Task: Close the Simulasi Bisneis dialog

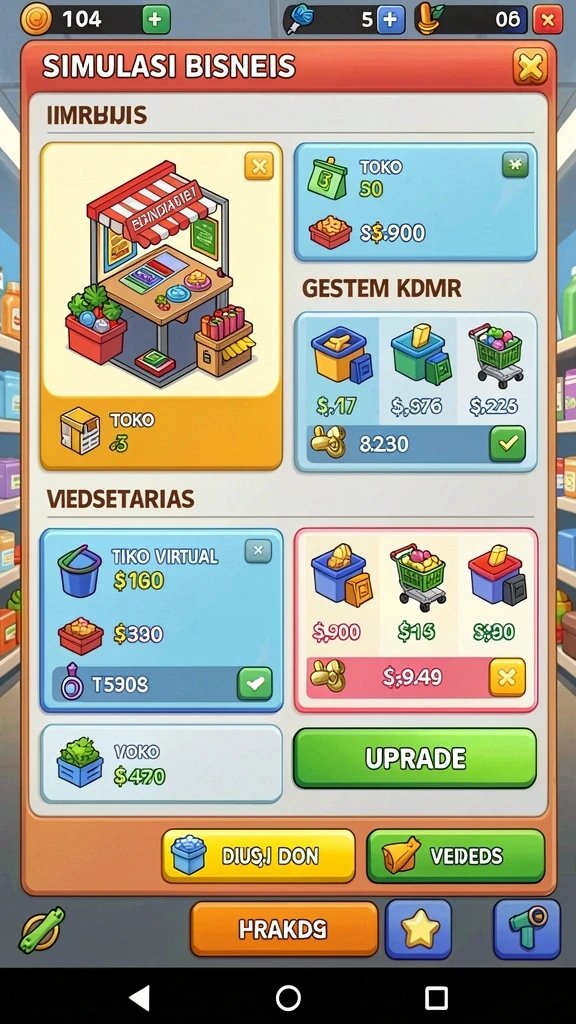Action: pyautogui.click(x=530, y=66)
